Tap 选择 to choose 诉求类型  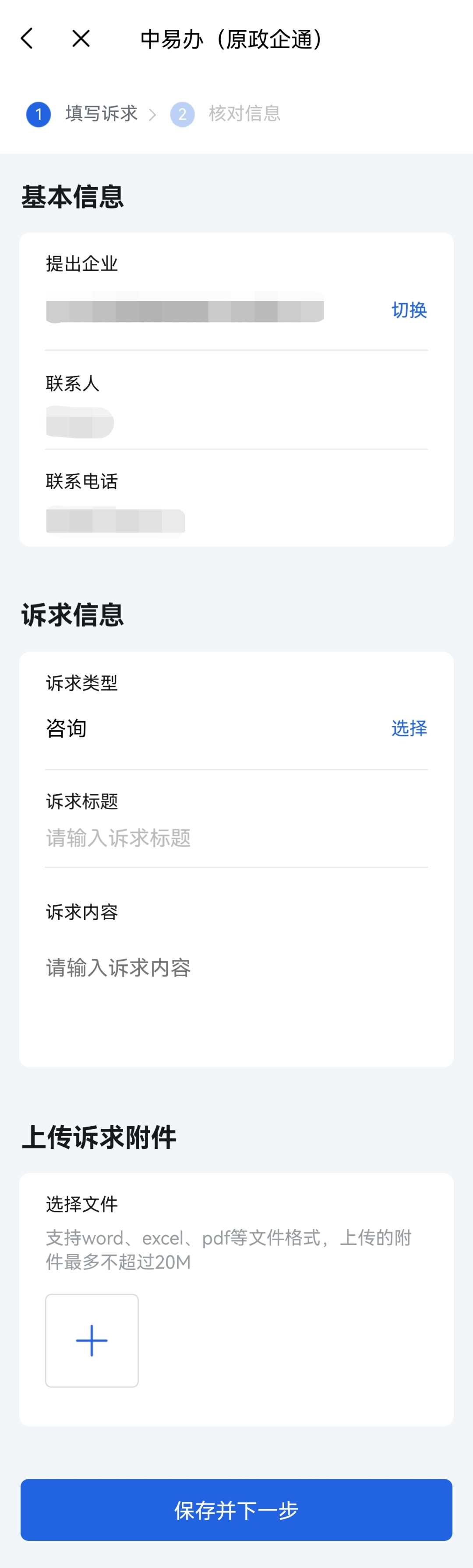pyautogui.click(x=409, y=728)
